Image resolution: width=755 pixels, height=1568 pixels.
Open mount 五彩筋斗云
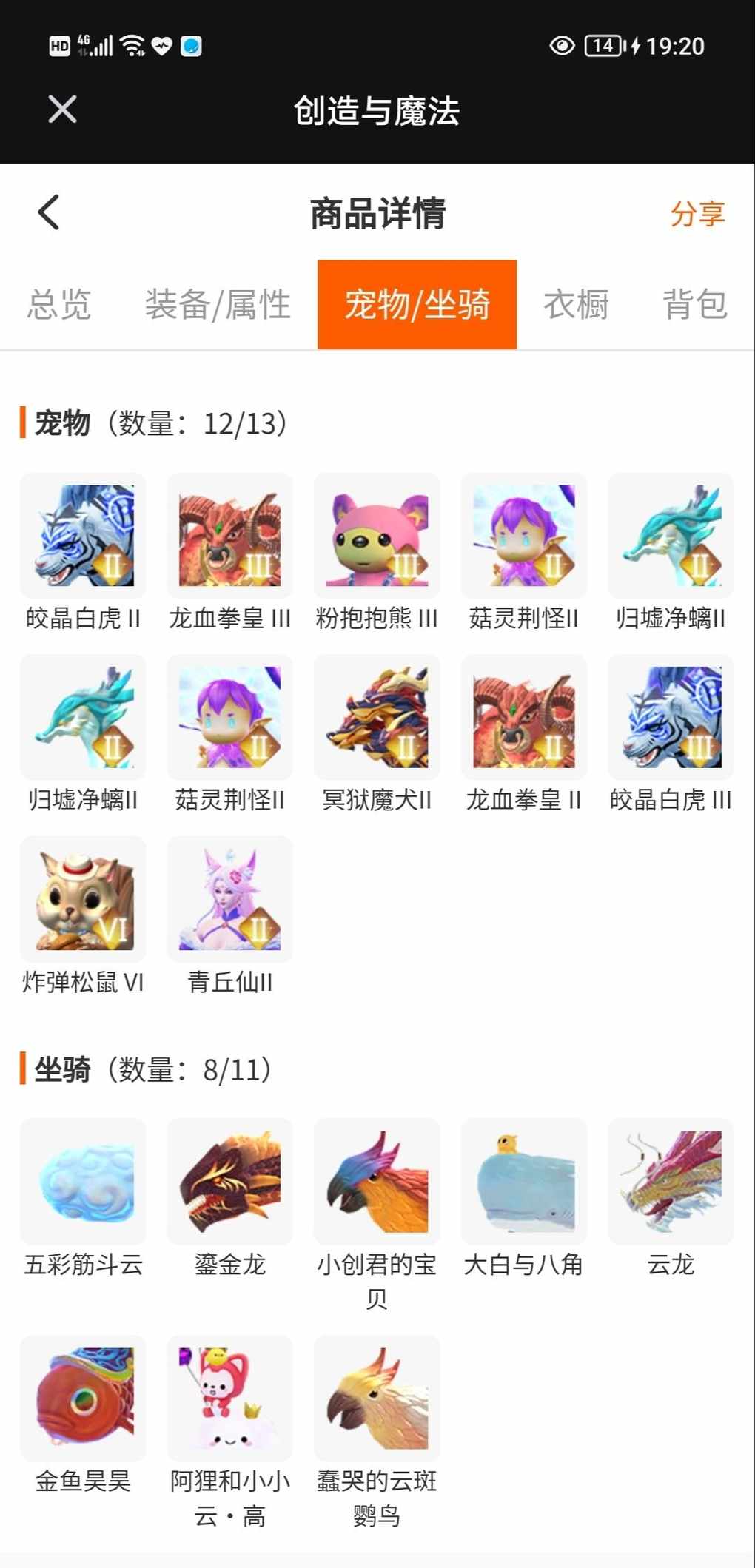point(83,1181)
